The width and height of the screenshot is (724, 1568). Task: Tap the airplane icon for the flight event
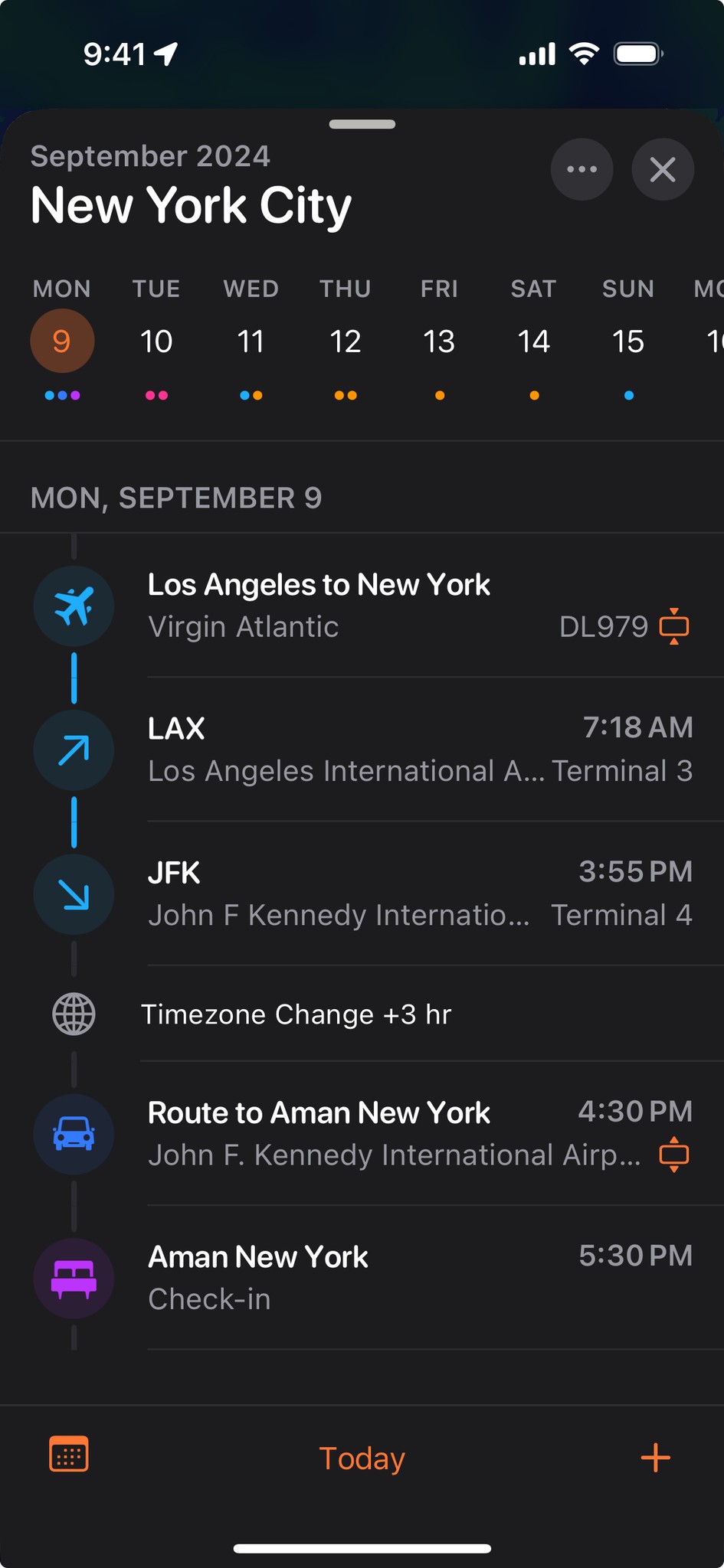coord(73,606)
